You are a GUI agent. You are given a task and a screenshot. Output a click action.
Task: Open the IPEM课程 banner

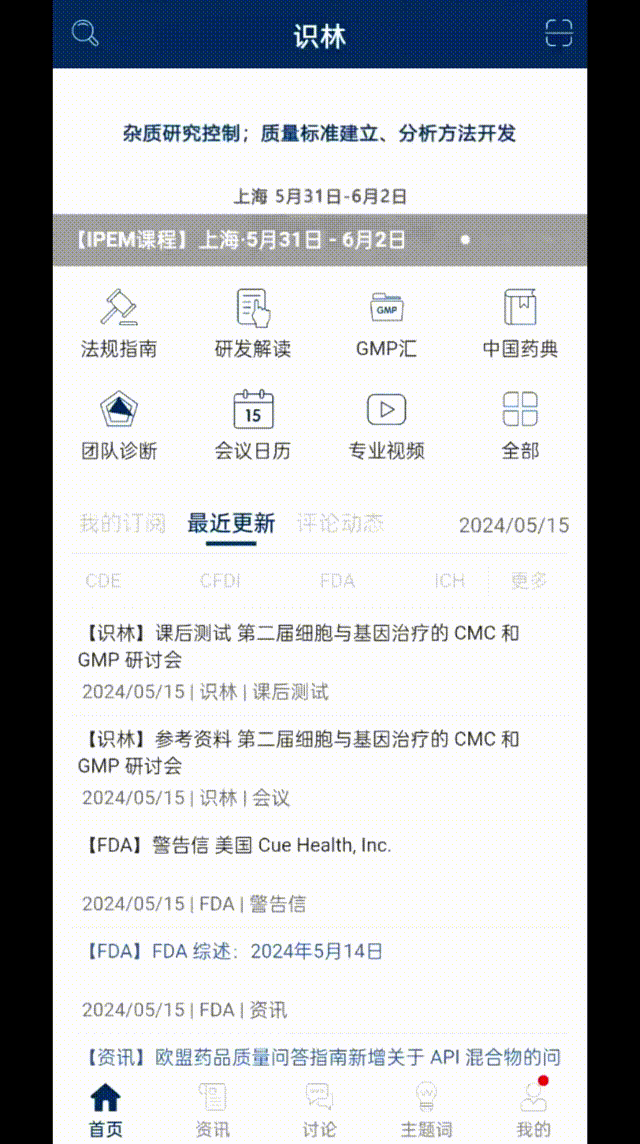(320, 239)
